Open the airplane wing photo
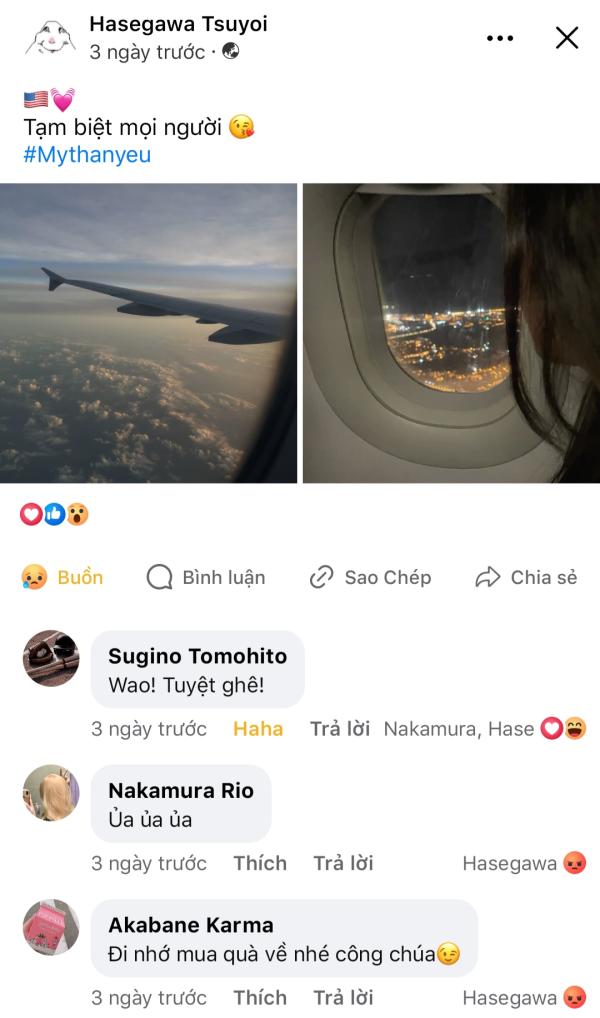The image size is (600, 1018). [x=148, y=333]
